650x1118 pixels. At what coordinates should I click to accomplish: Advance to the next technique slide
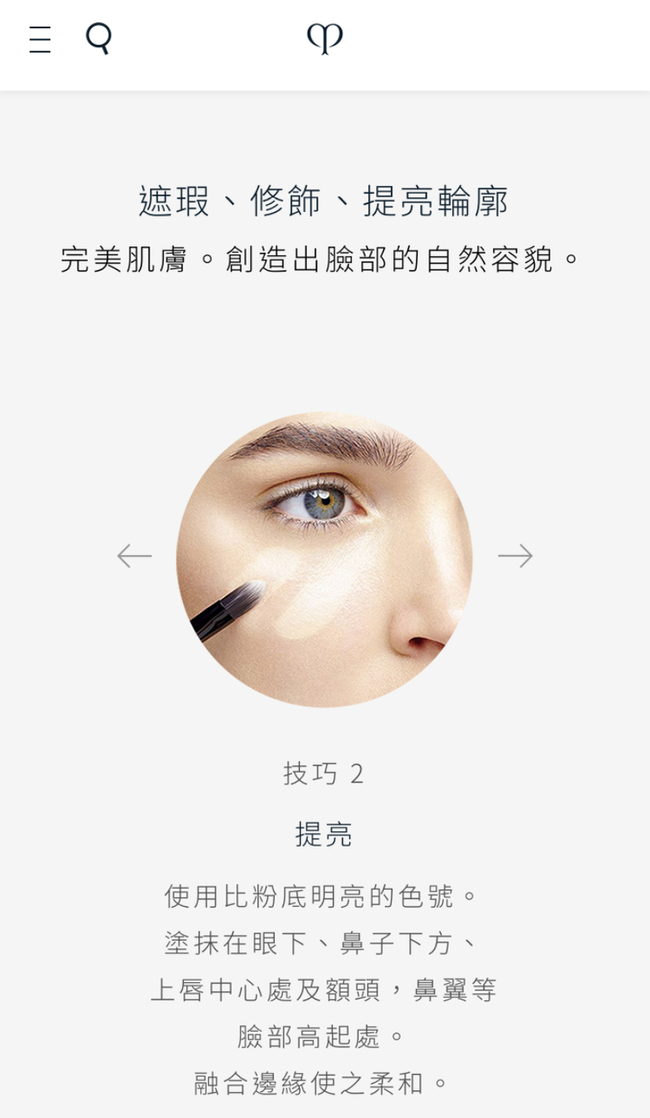coord(515,555)
